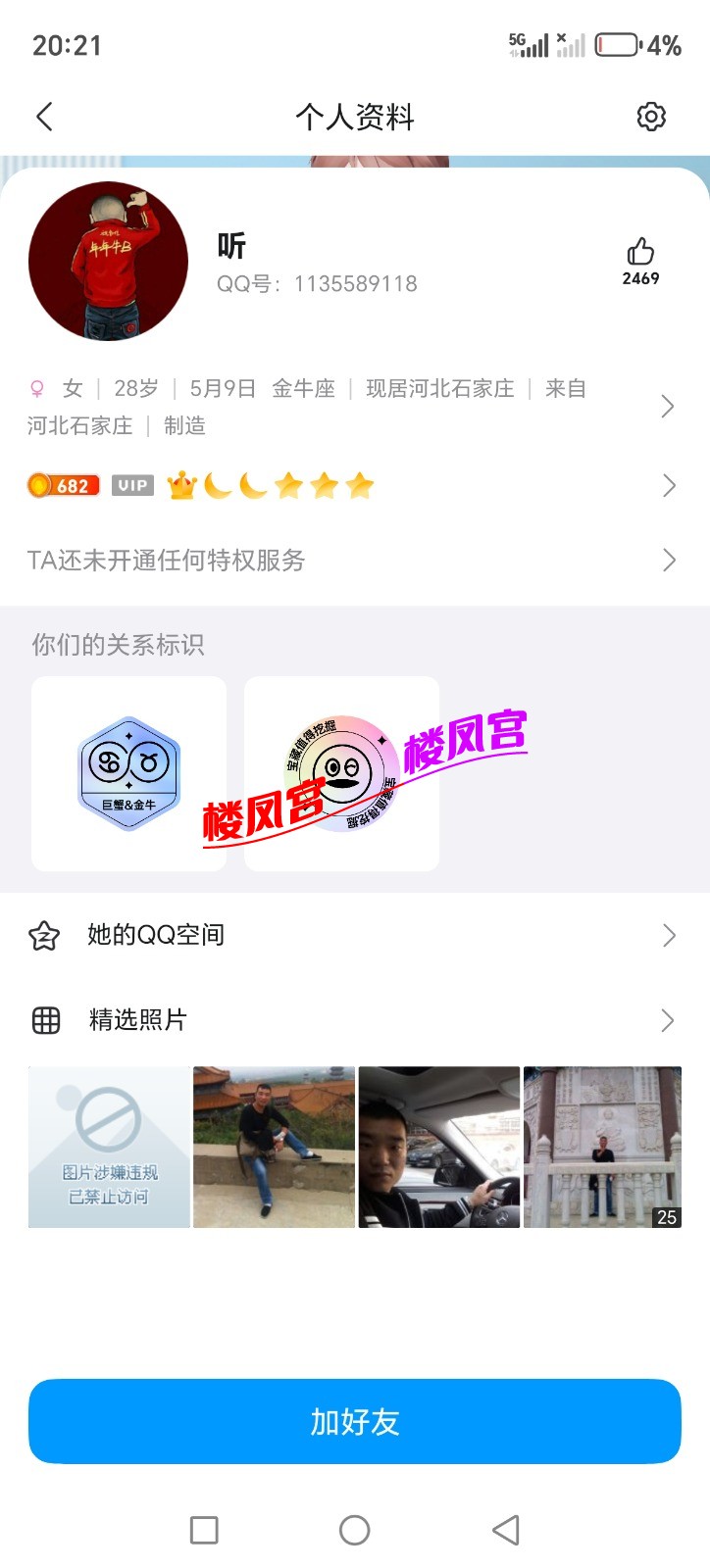
Task: Go back using the top-left arrow
Action: pyautogui.click(x=44, y=117)
